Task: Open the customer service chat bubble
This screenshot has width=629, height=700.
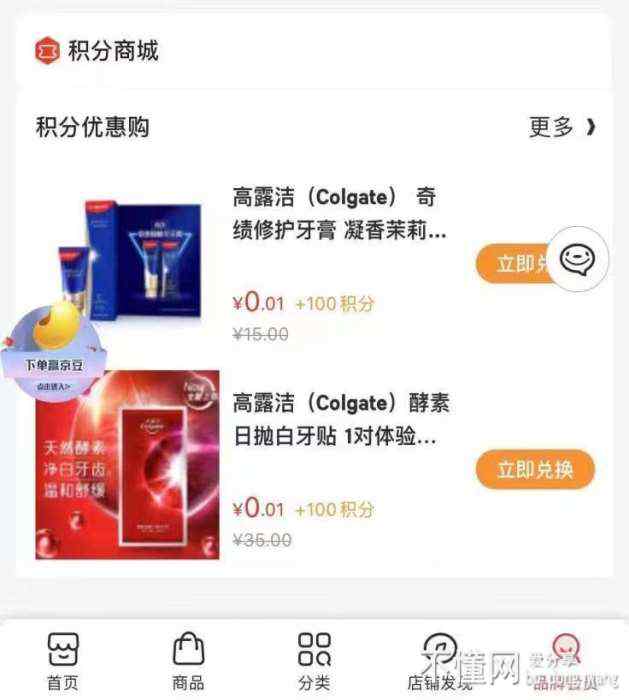Action: click(x=578, y=260)
